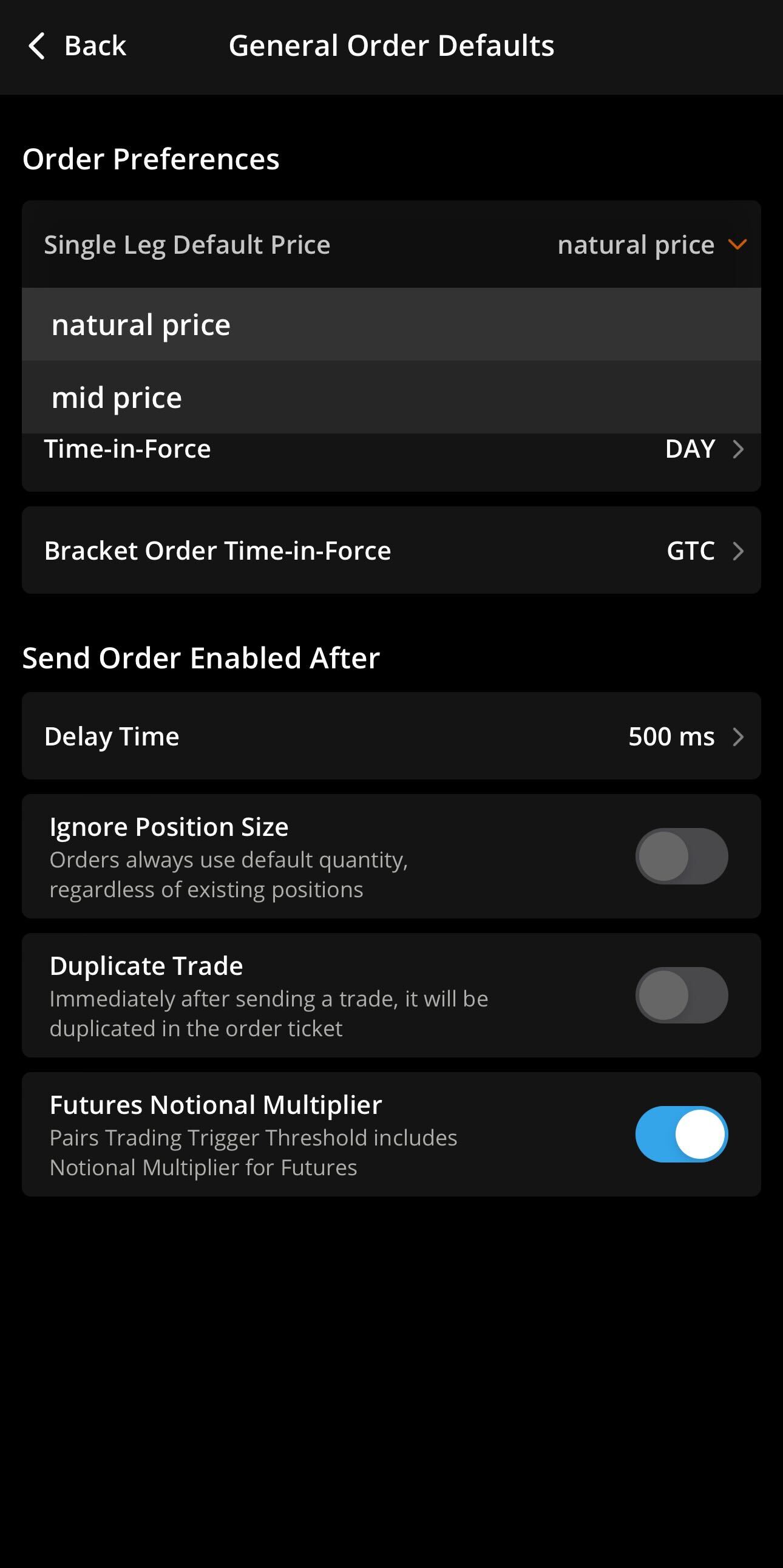The image size is (783, 1568).
Task: Open the orange dropdown arrow beside natural price
Action: [738, 245]
